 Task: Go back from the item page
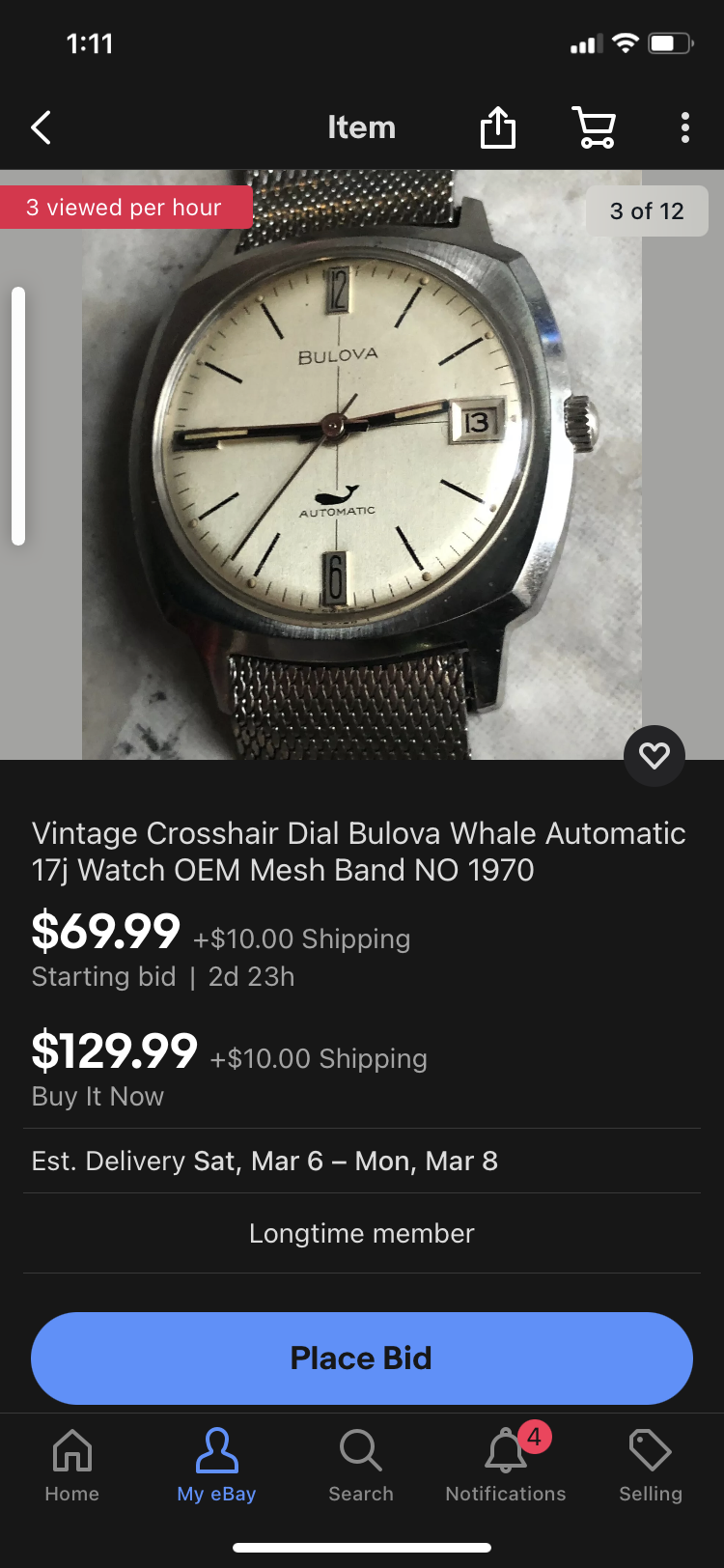click(41, 127)
